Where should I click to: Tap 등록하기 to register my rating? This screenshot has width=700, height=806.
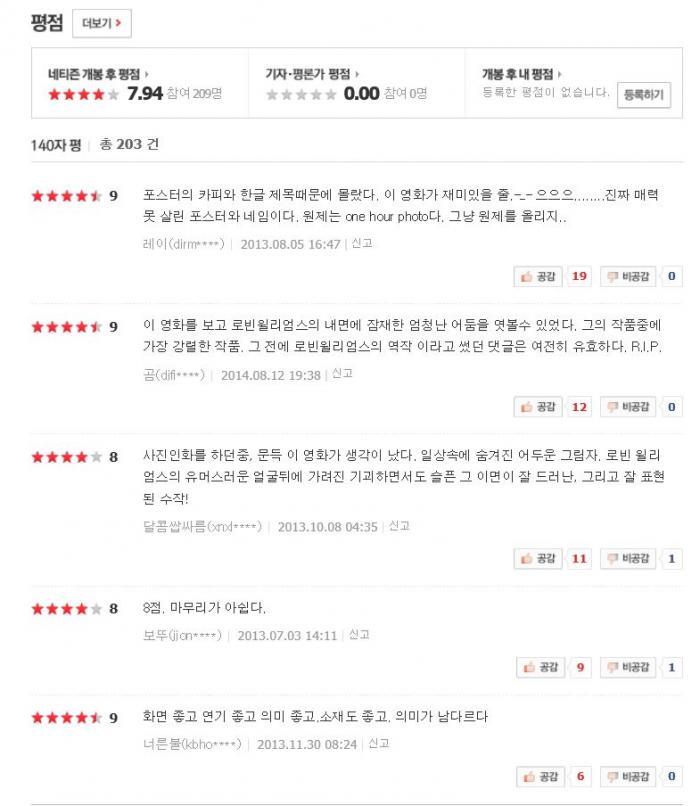[x=643, y=95]
